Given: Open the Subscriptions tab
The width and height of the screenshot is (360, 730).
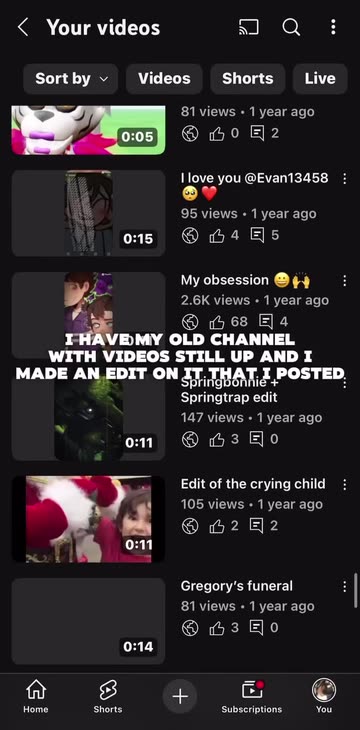Looking at the screenshot, I should [x=252, y=696].
